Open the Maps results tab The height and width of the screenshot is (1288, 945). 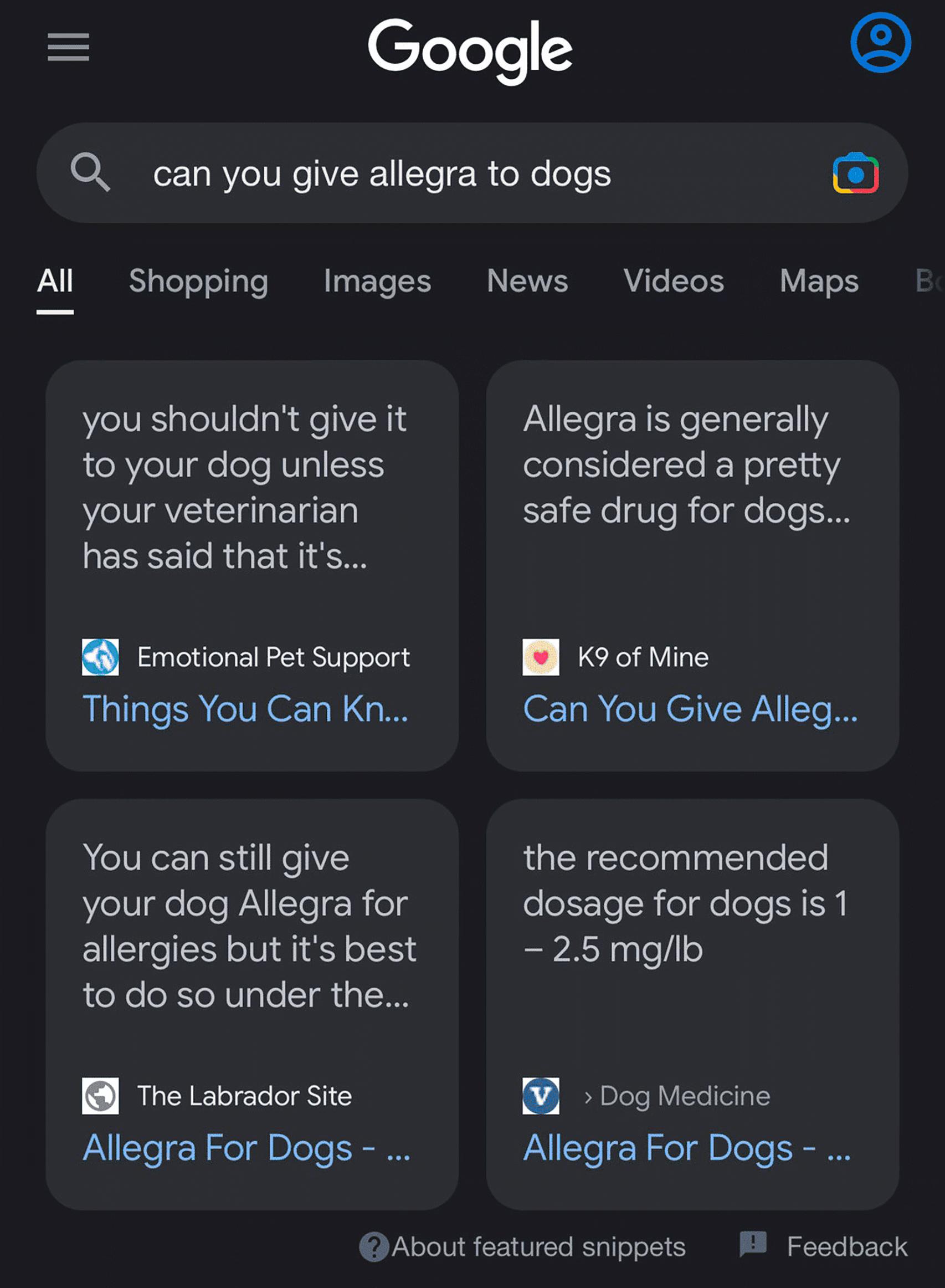pyautogui.click(x=820, y=282)
